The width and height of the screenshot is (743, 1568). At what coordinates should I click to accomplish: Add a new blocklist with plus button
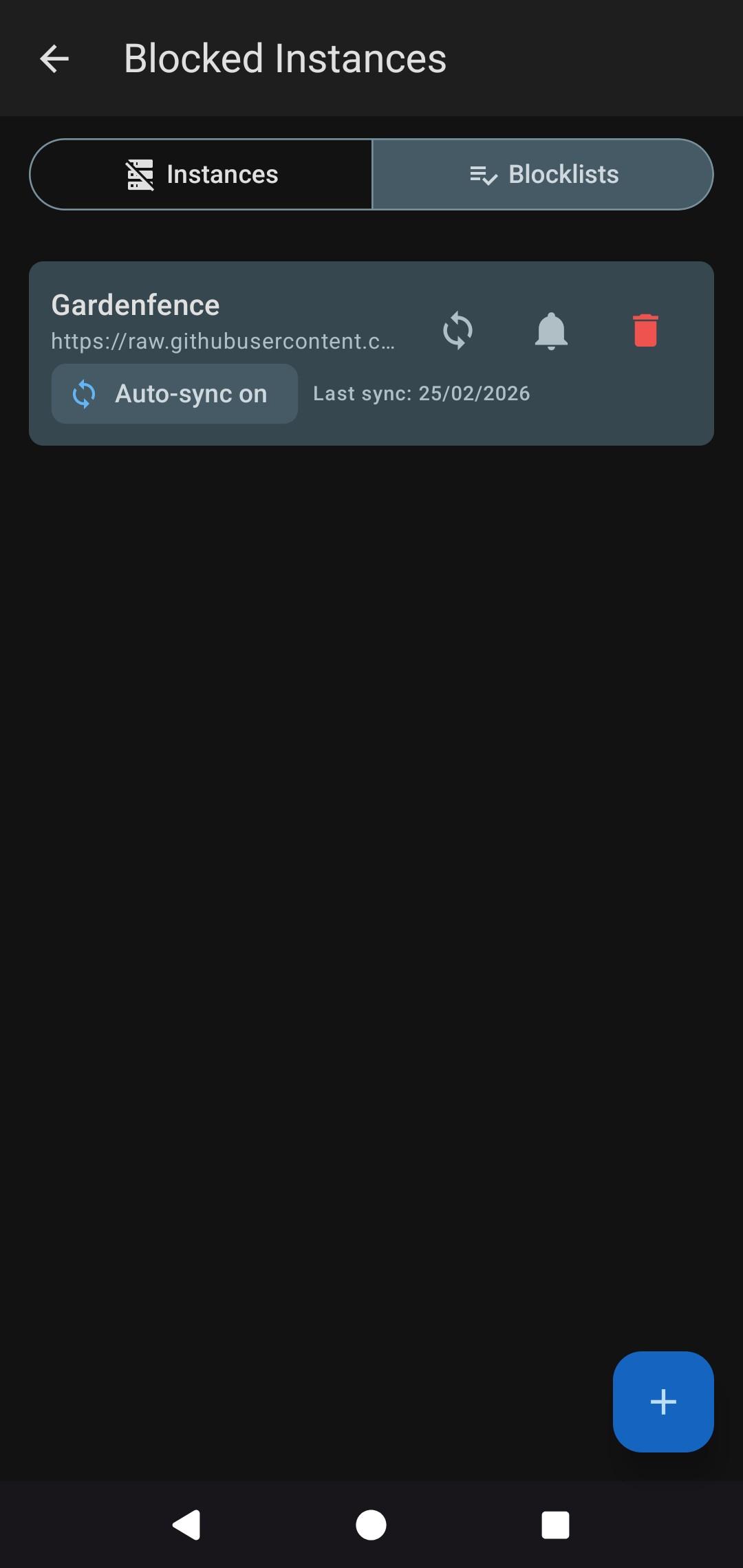(663, 1402)
